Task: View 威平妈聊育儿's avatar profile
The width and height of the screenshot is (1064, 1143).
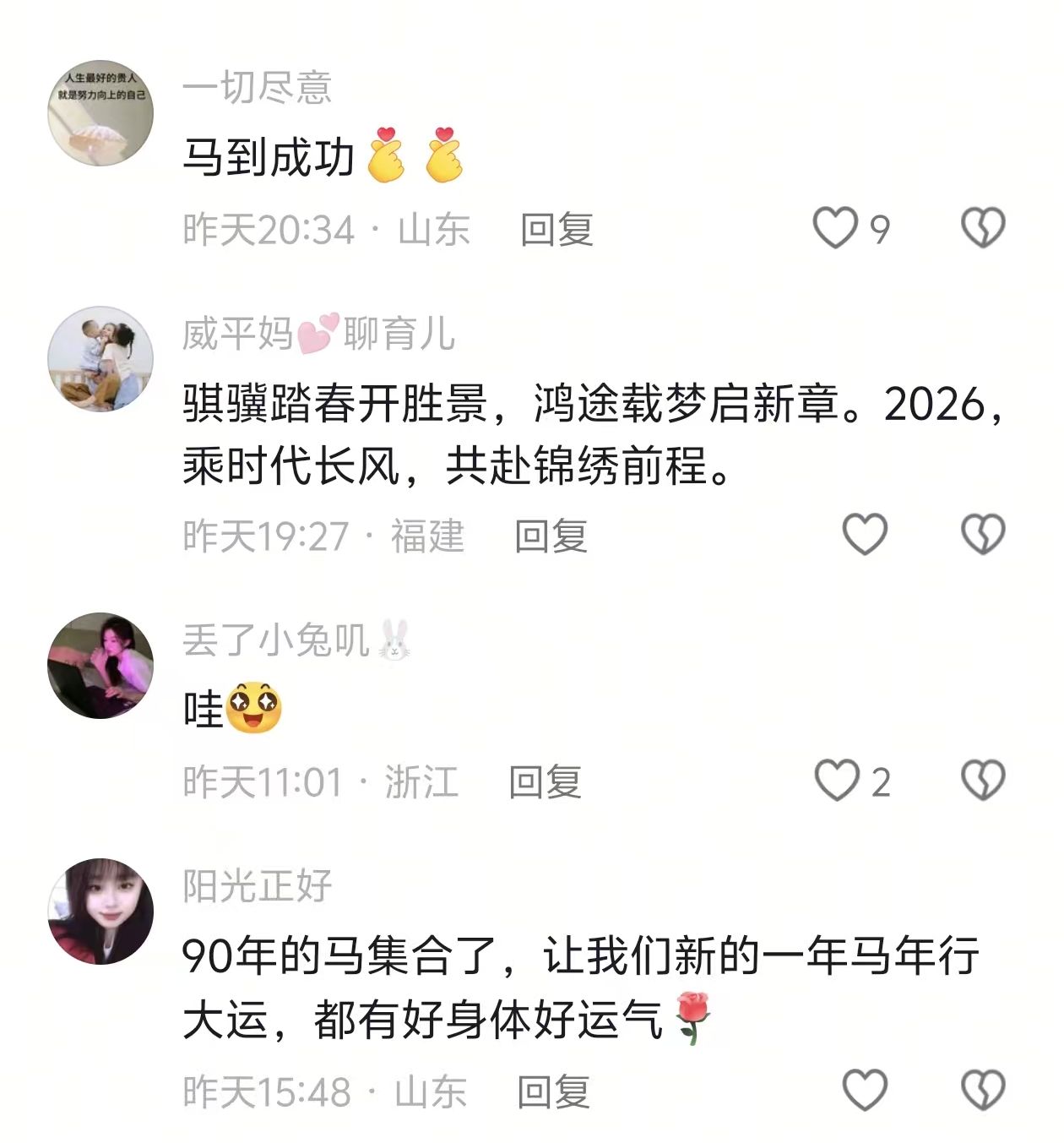Action: point(100,359)
